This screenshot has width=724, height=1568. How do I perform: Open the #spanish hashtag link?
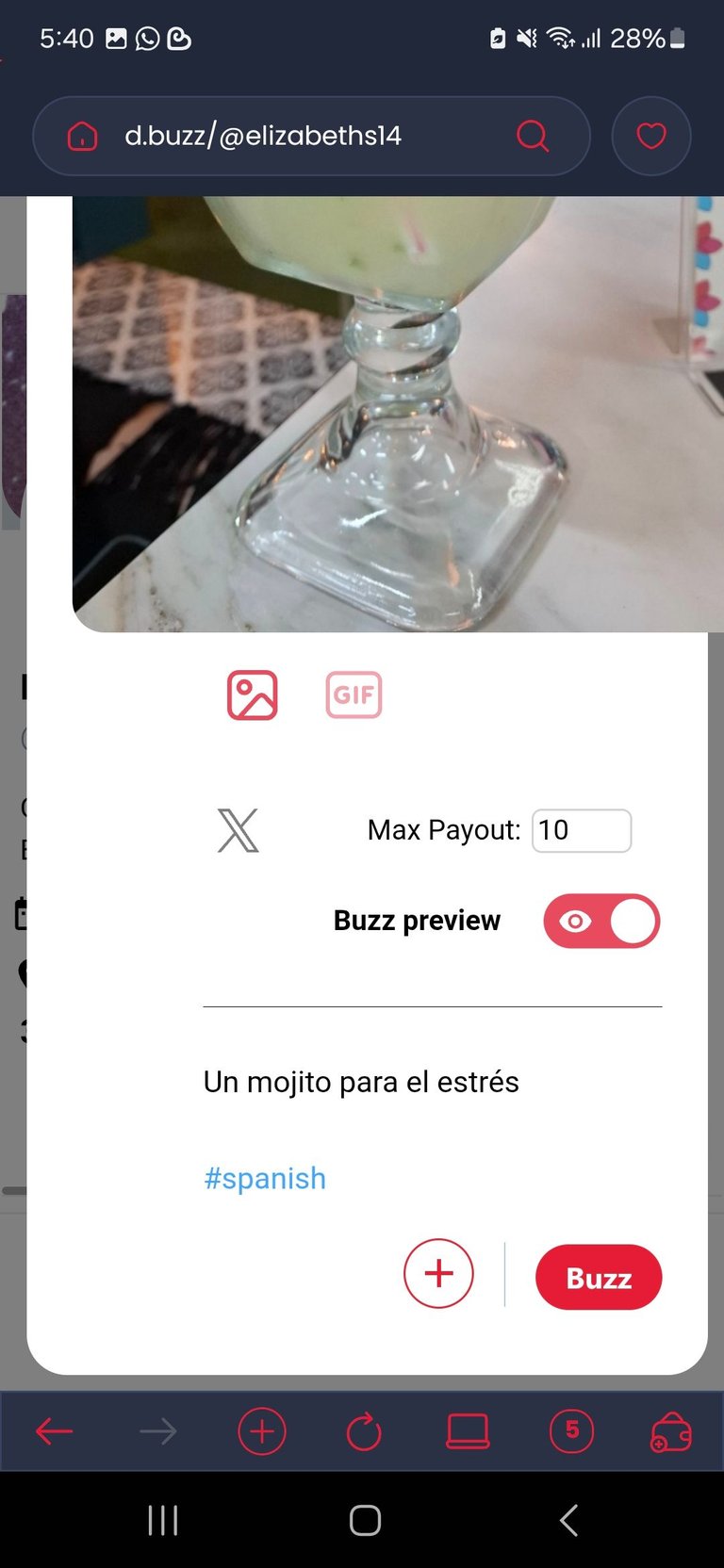pos(265,1179)
